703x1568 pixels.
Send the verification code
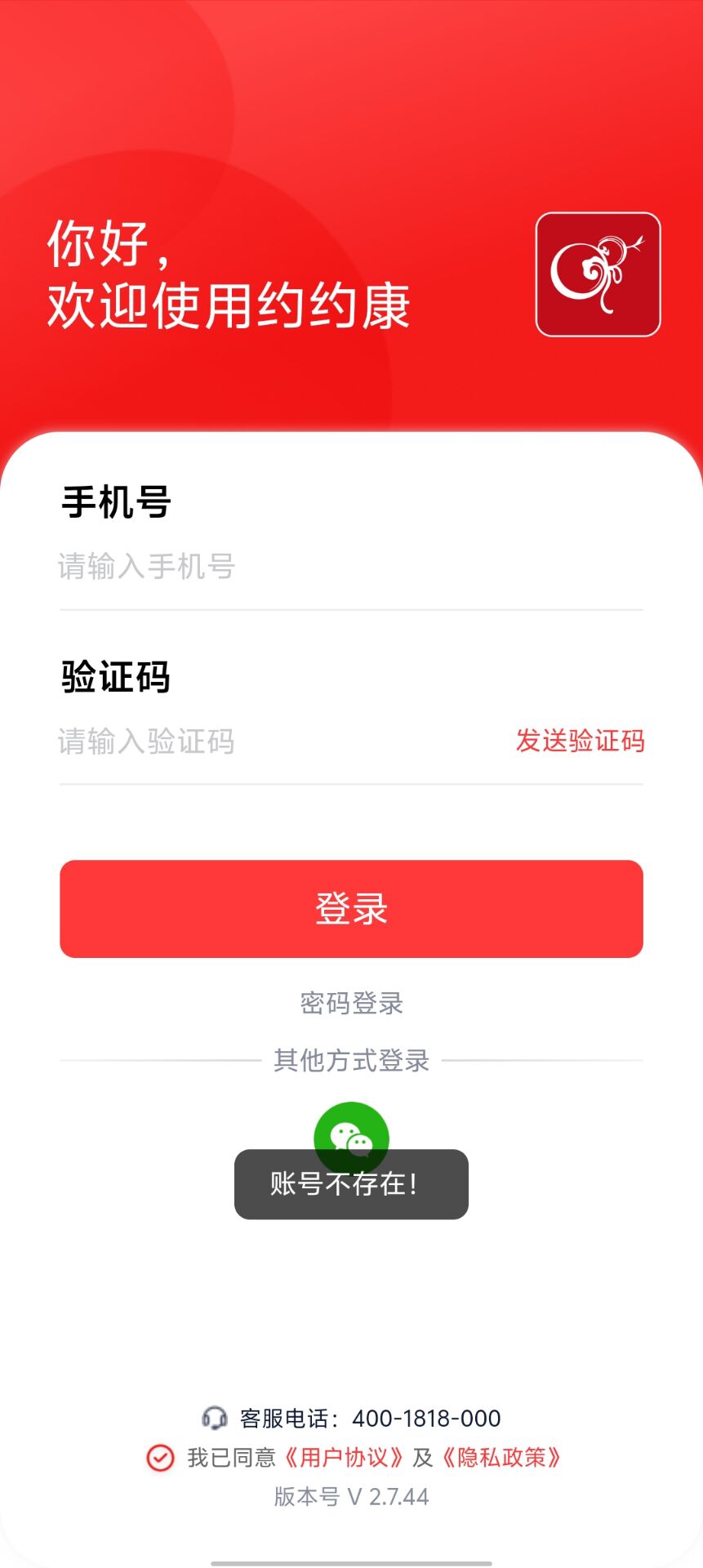580,741
